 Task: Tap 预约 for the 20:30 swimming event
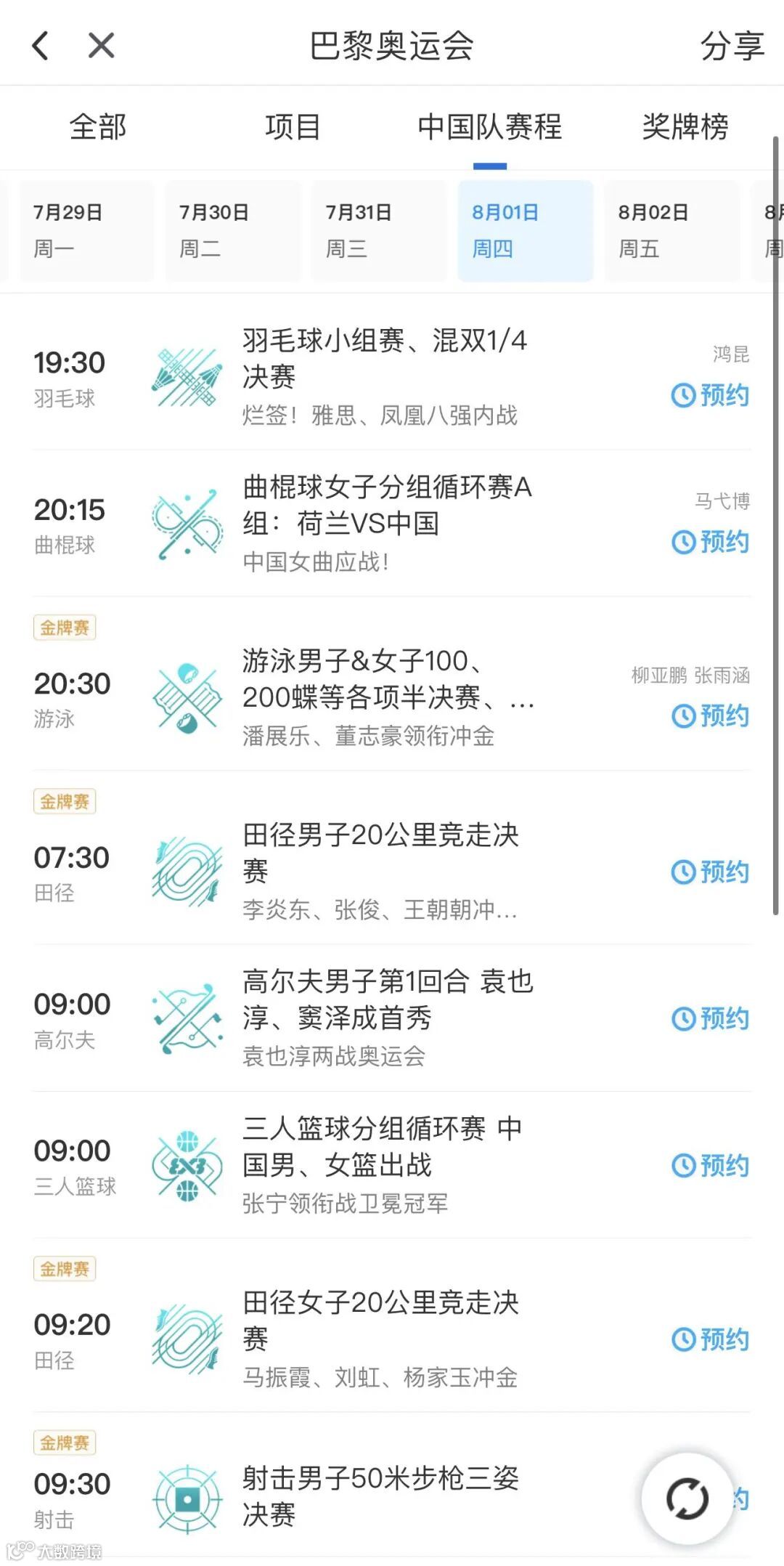point(710,716)
